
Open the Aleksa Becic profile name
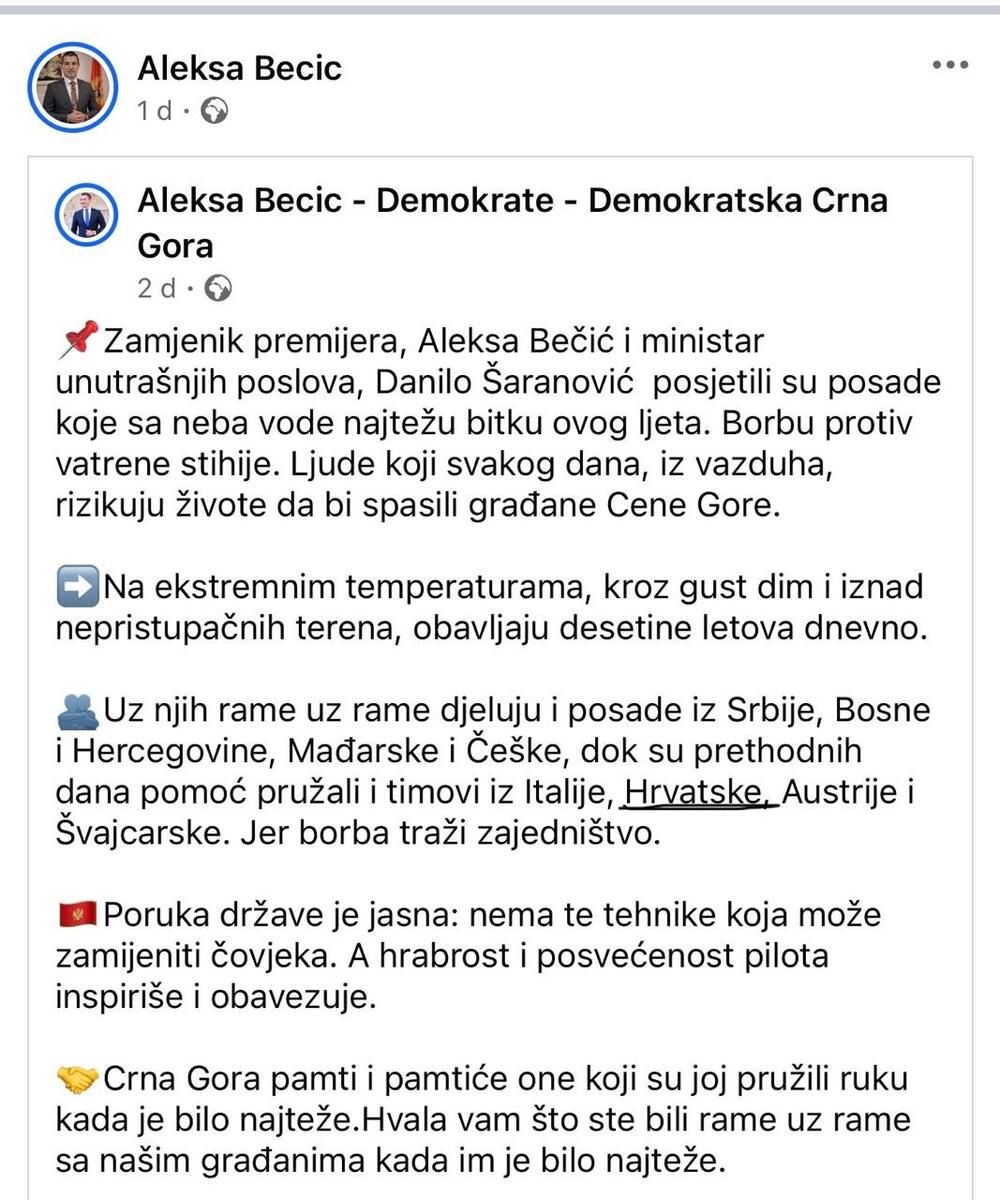pos(240,68)
